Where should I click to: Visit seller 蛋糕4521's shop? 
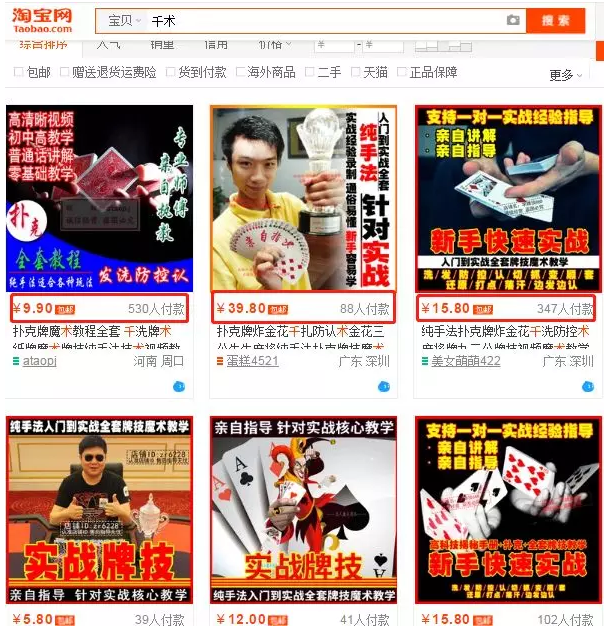click(251, 361)
